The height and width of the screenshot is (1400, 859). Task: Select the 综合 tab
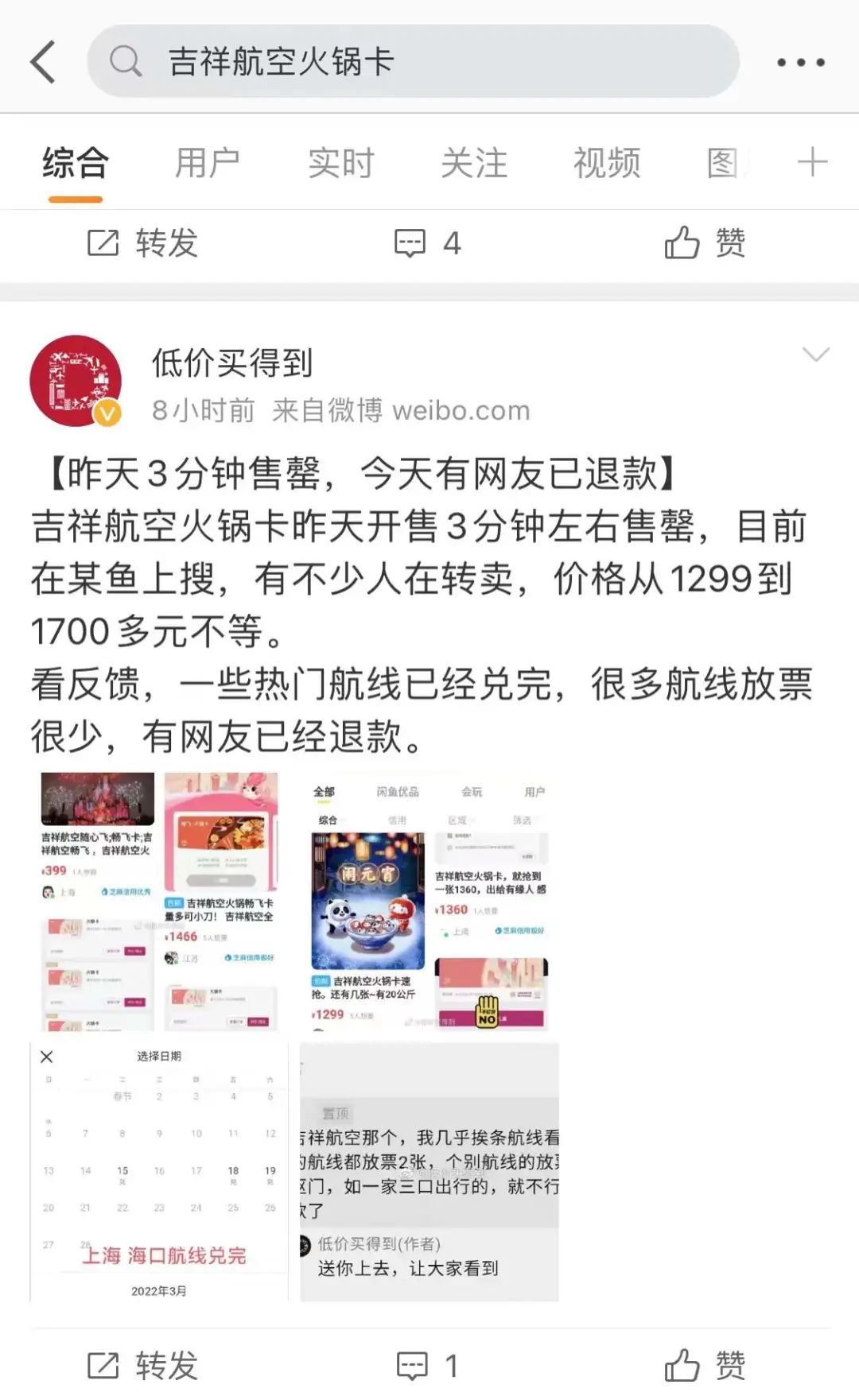pos(76,164)
